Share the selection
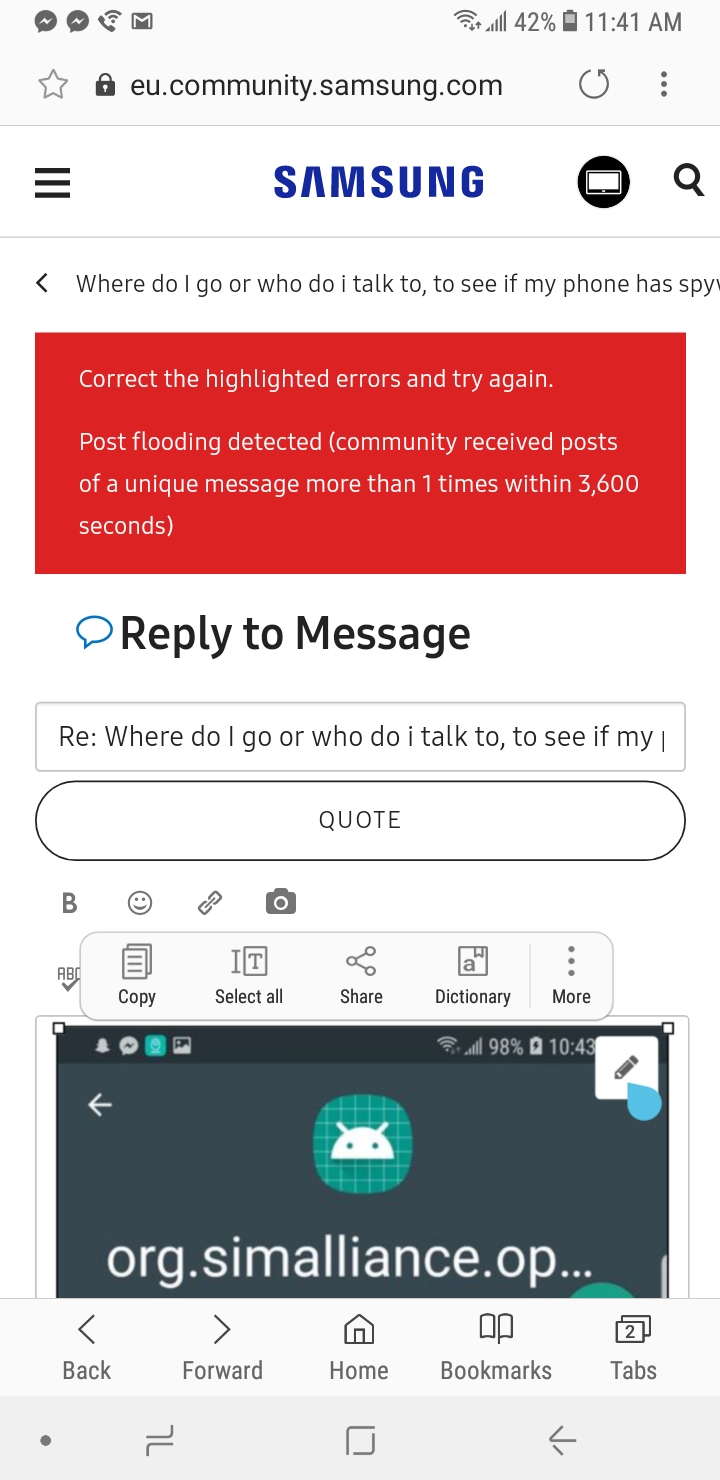This screenshot has height=1480, width=720. coord(361,975)
